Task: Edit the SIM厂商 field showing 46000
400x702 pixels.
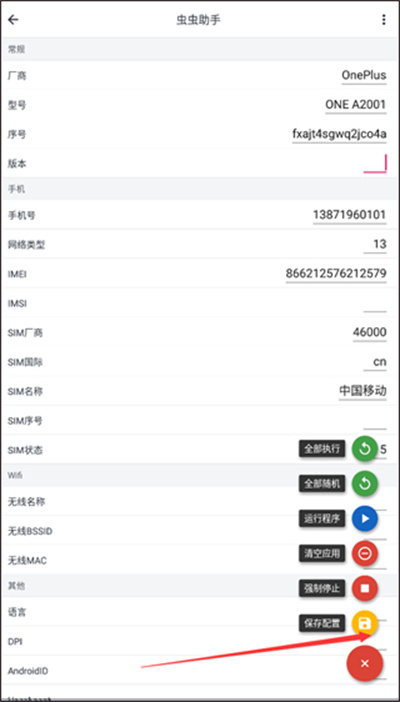Action: [x=370, y=332]
